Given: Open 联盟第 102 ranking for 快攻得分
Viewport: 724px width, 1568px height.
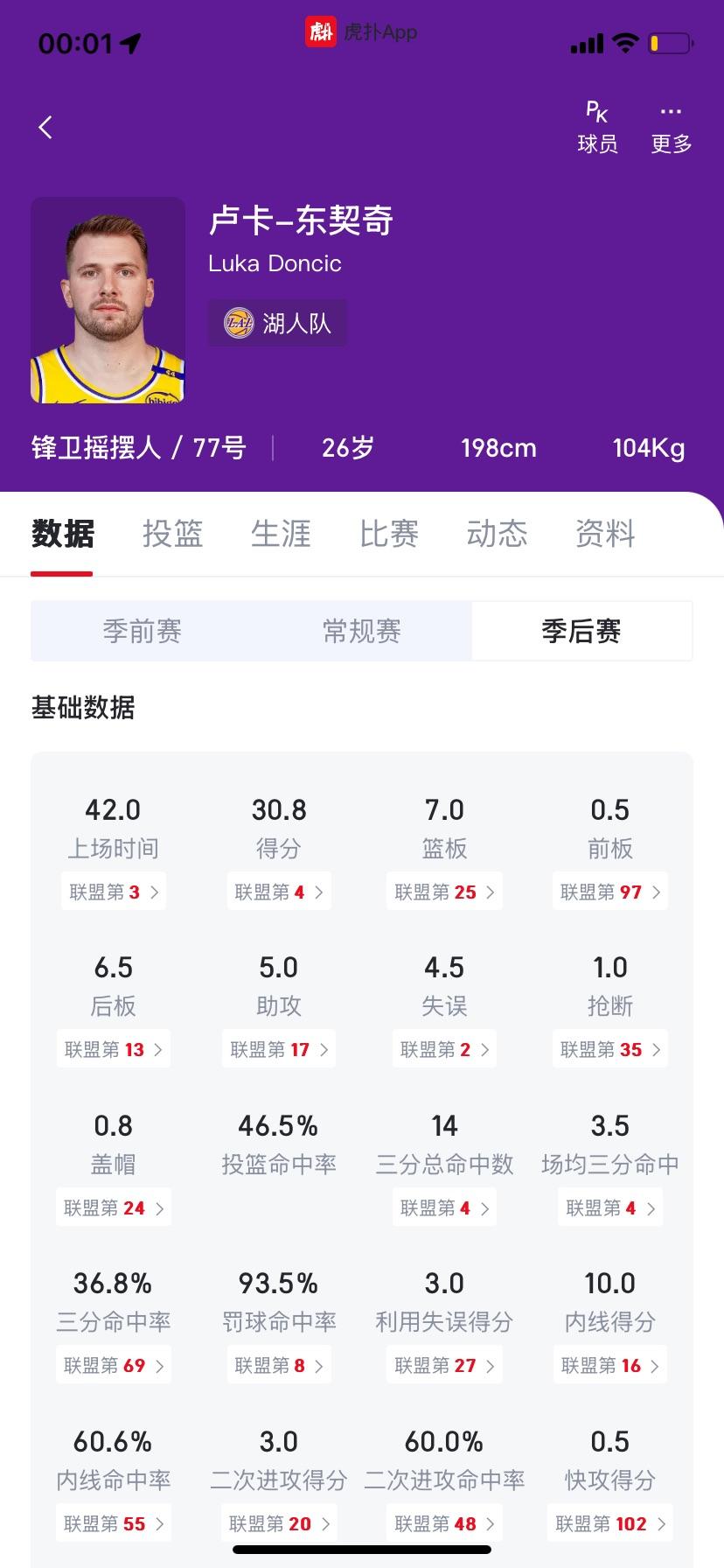Looking at the screenshot, I should 610,1523.
